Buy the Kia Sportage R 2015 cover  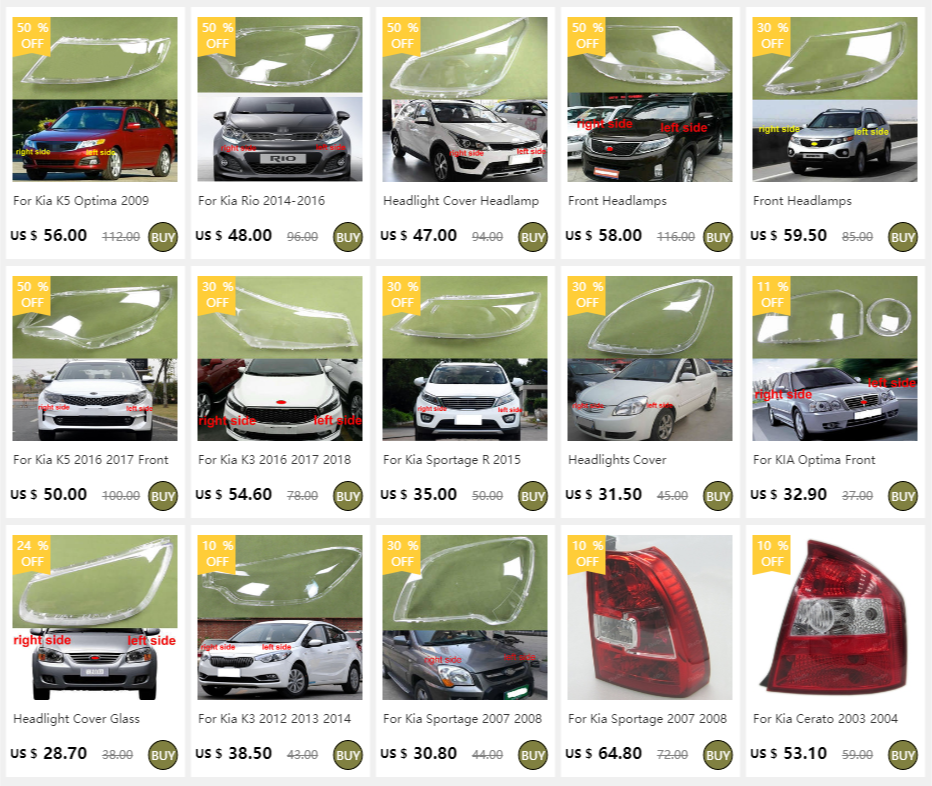coord(533,496)
